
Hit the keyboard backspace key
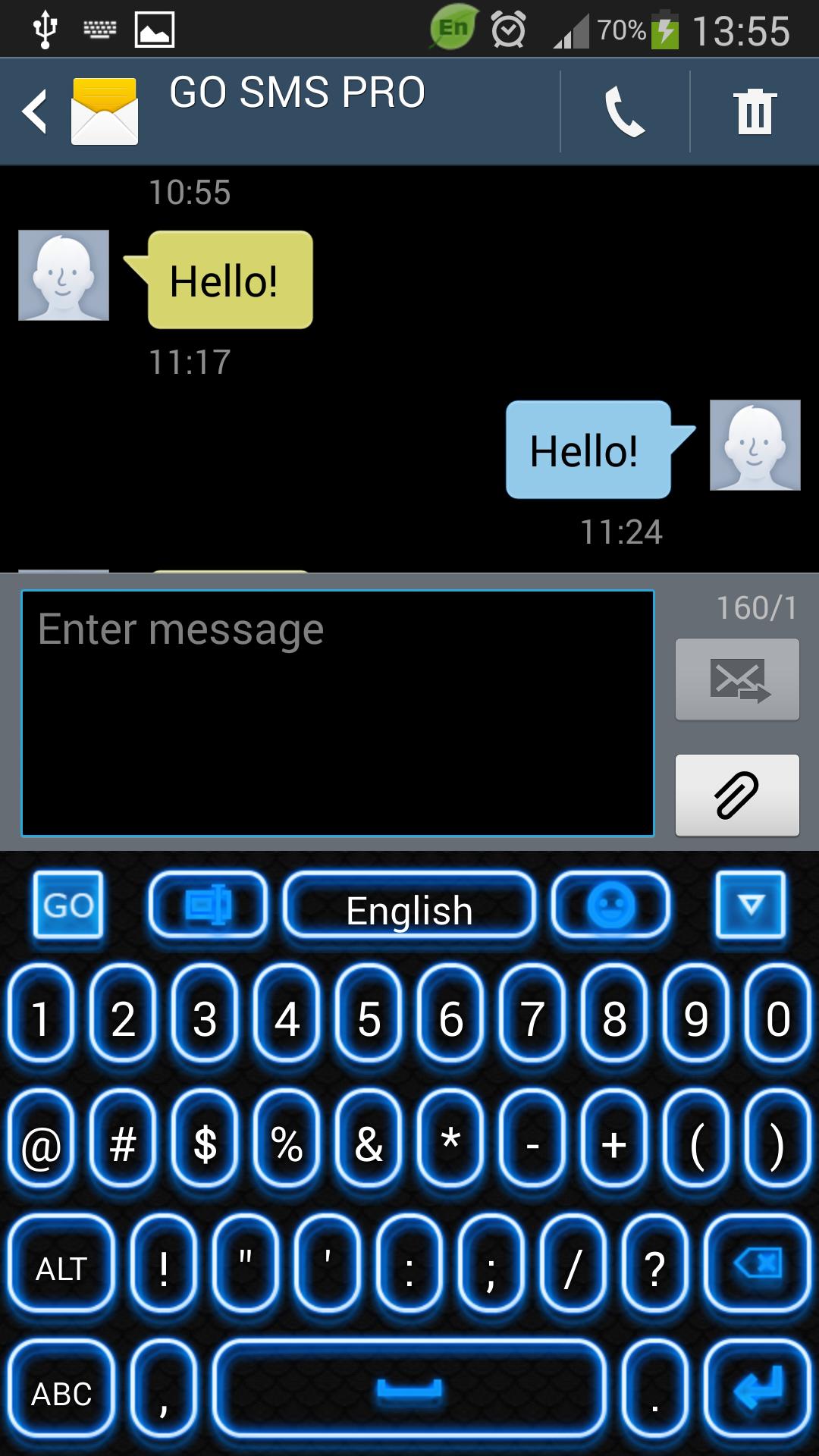click(x=757, y=1265)
